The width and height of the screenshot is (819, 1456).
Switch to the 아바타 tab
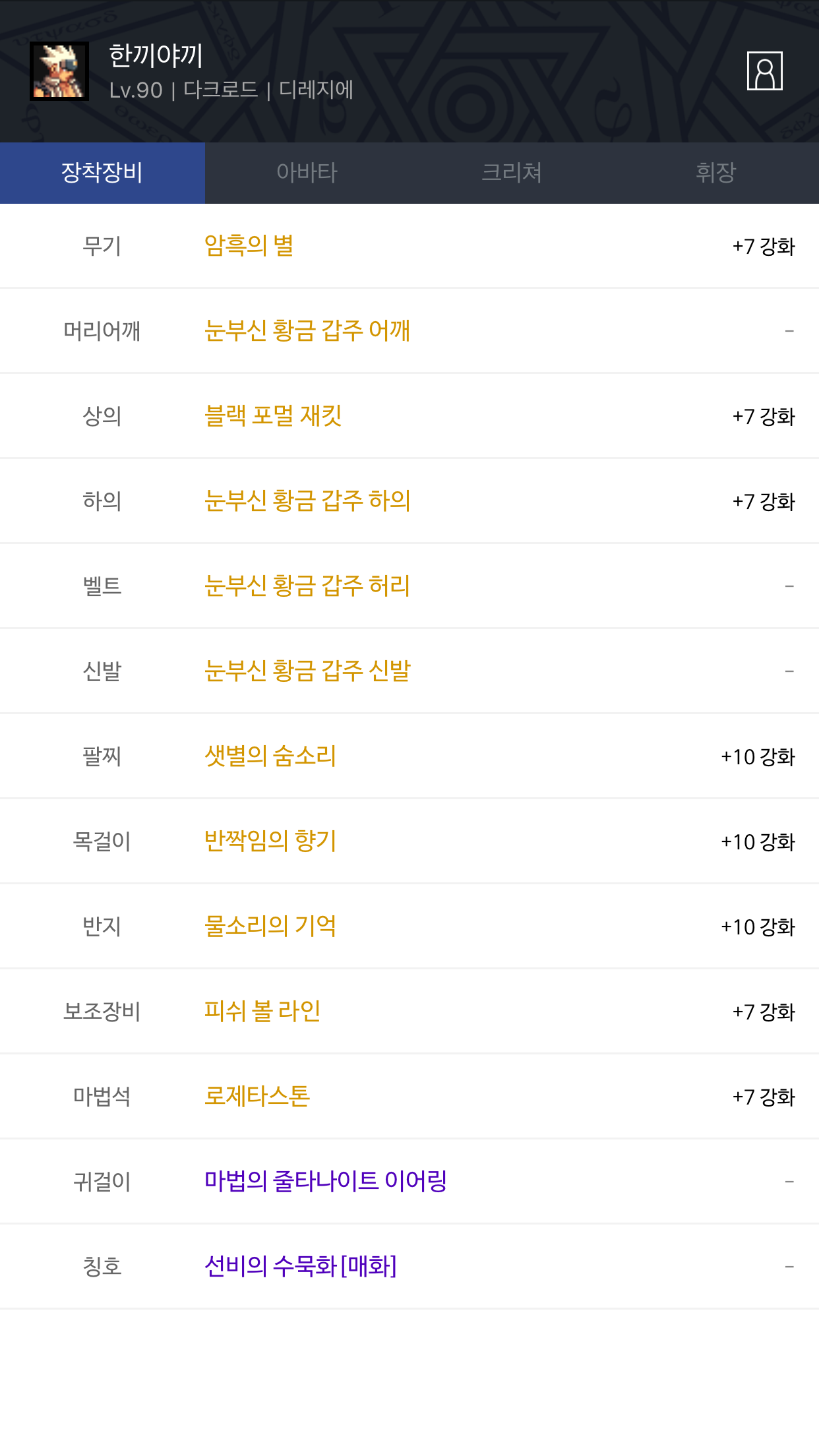pyautogui.click(x=307, y=173)
